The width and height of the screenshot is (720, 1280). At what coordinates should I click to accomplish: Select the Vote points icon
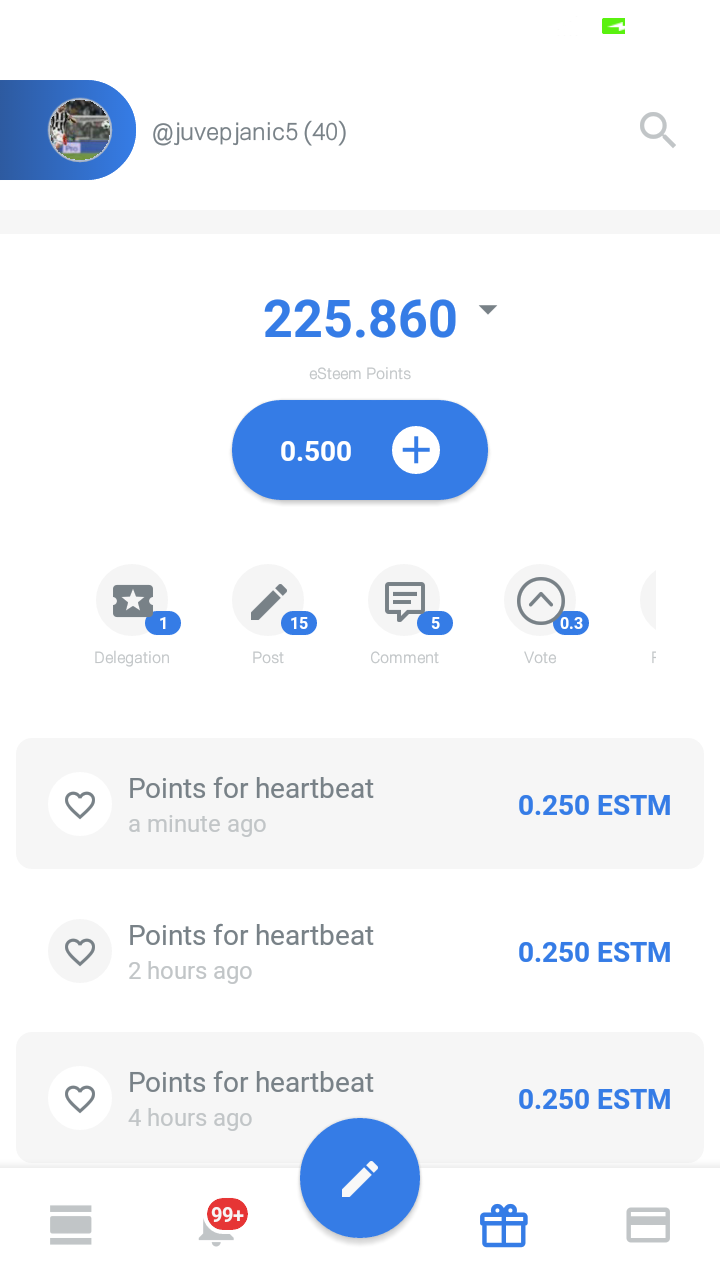click(x=540, y=601)
